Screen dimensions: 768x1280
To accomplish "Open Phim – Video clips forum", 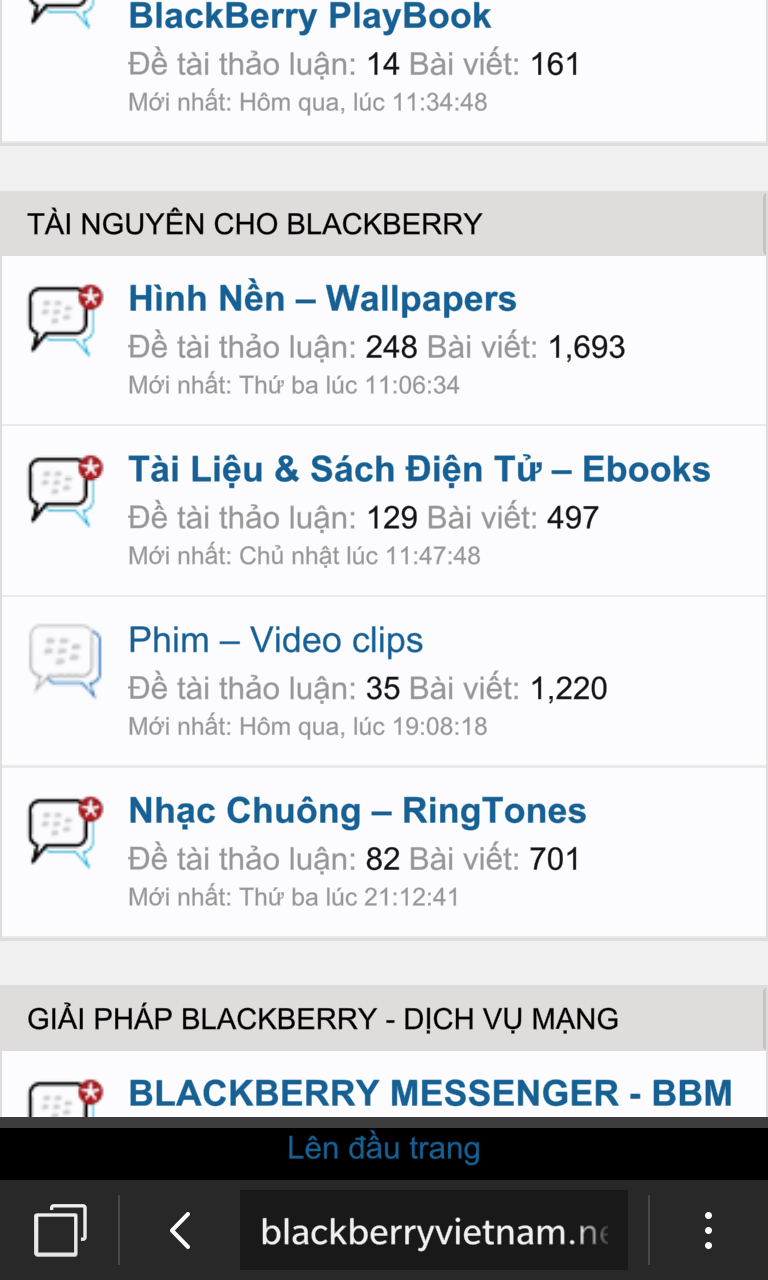I will (x=275, y=640).
